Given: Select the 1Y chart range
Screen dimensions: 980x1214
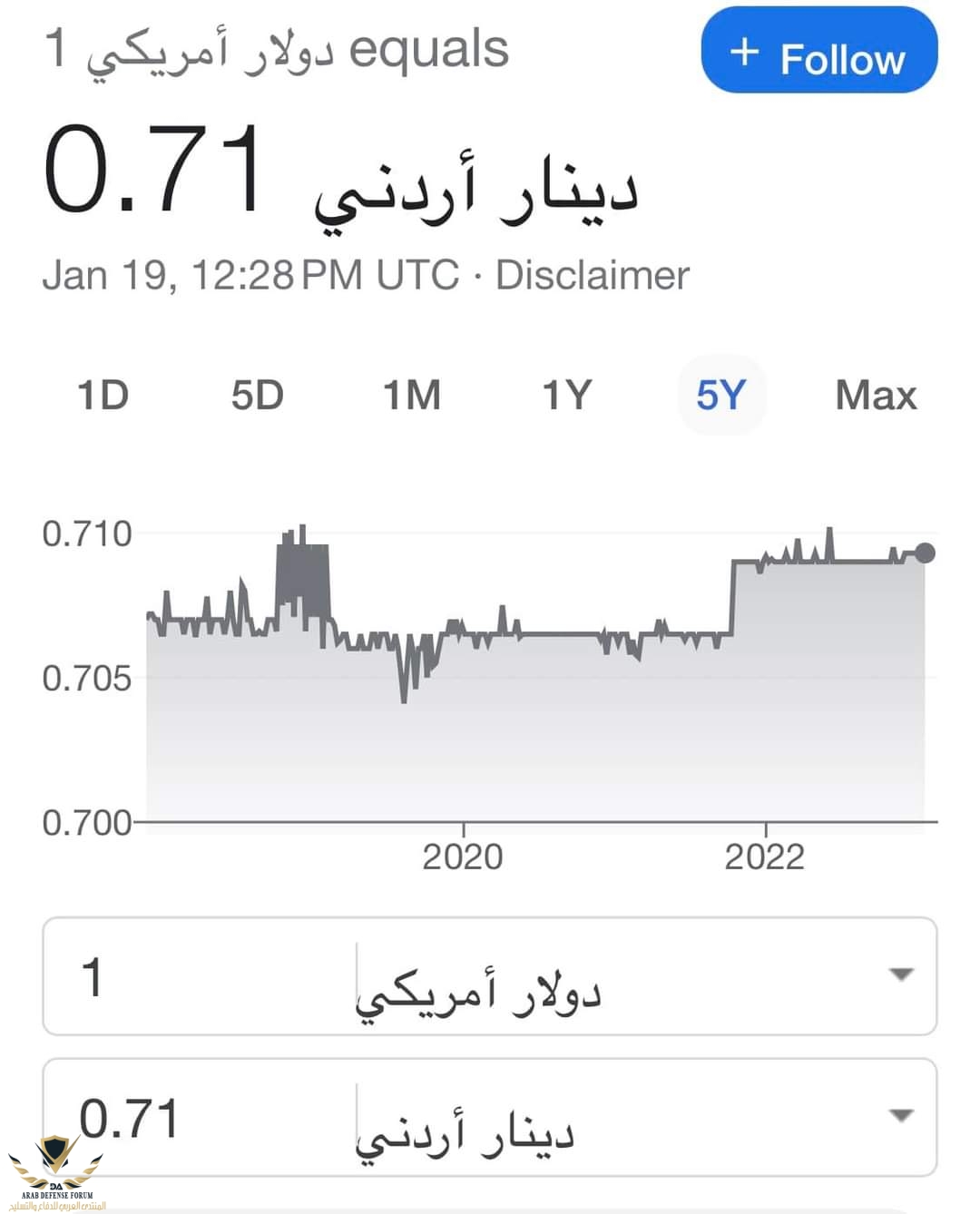Looking at the screenshot, I should [566, 396].
